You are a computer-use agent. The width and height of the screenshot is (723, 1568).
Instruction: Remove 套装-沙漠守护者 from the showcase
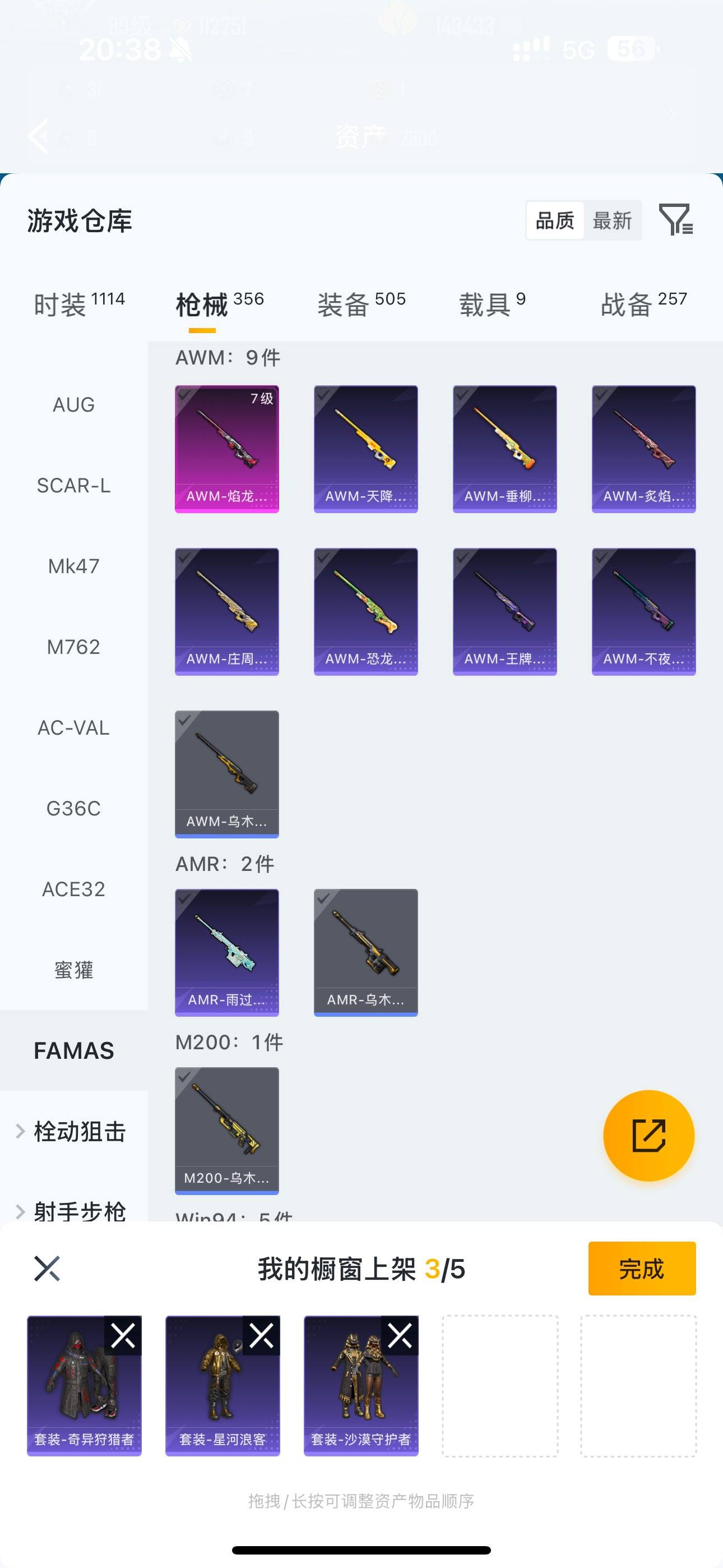tap(400, 1336)
